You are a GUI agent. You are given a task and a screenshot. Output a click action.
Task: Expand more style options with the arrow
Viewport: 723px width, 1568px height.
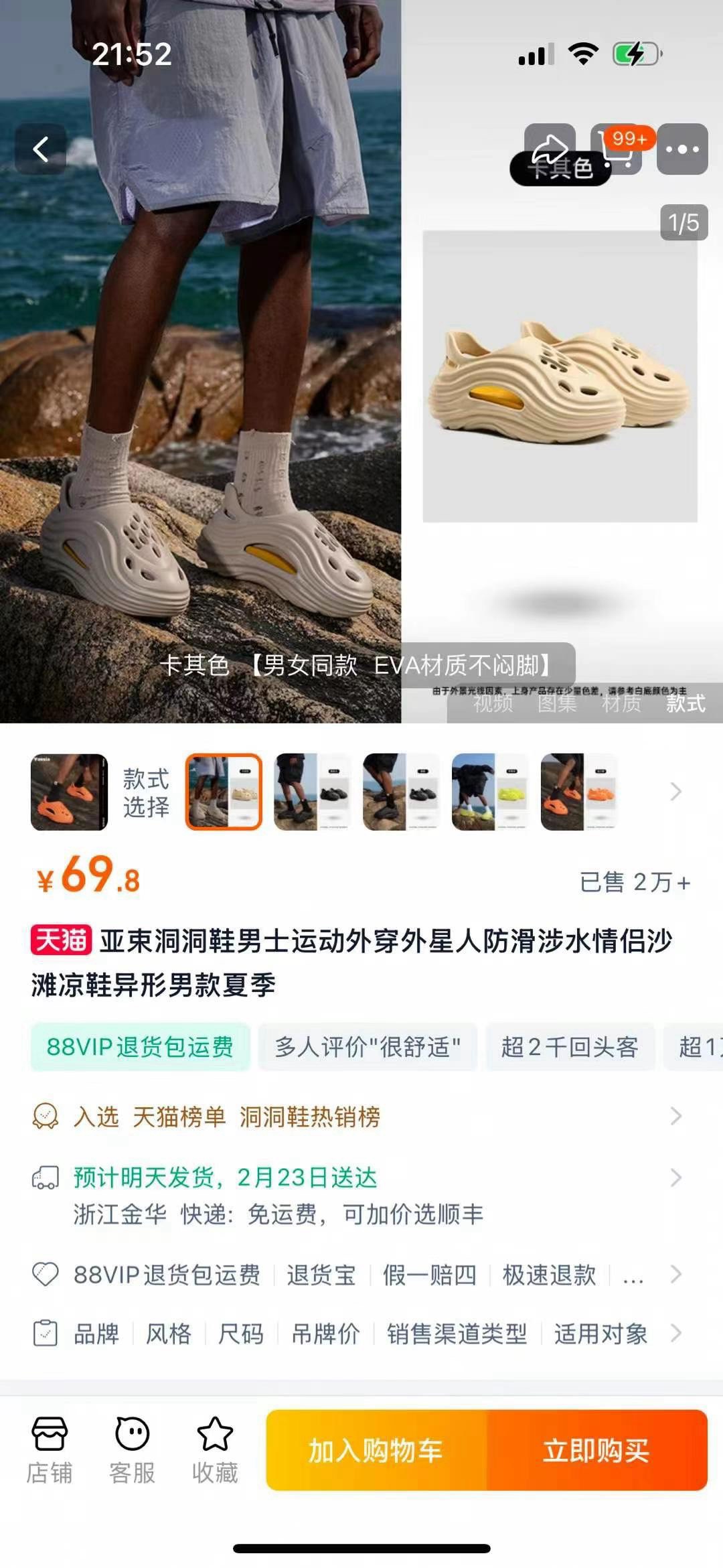[676, 792]
